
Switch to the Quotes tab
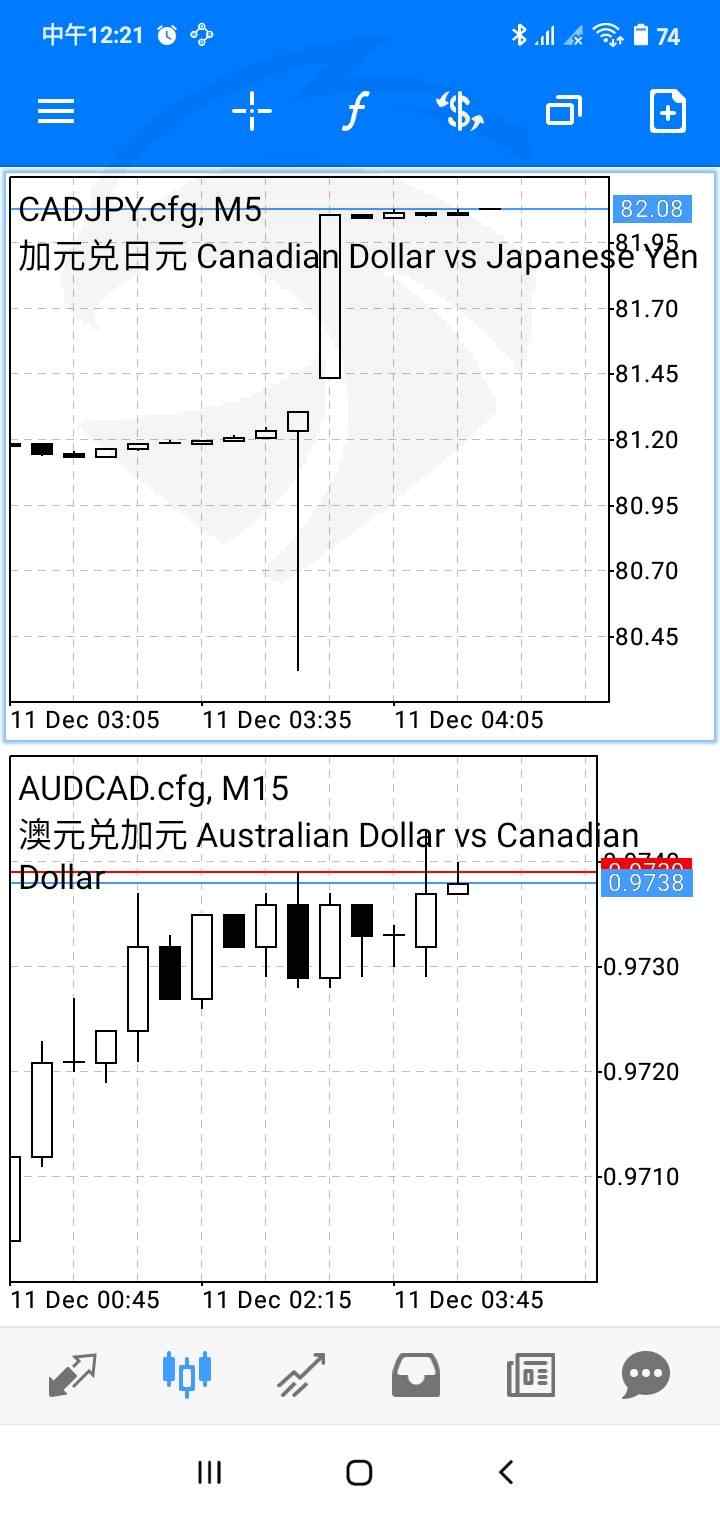click(73, 1375)
